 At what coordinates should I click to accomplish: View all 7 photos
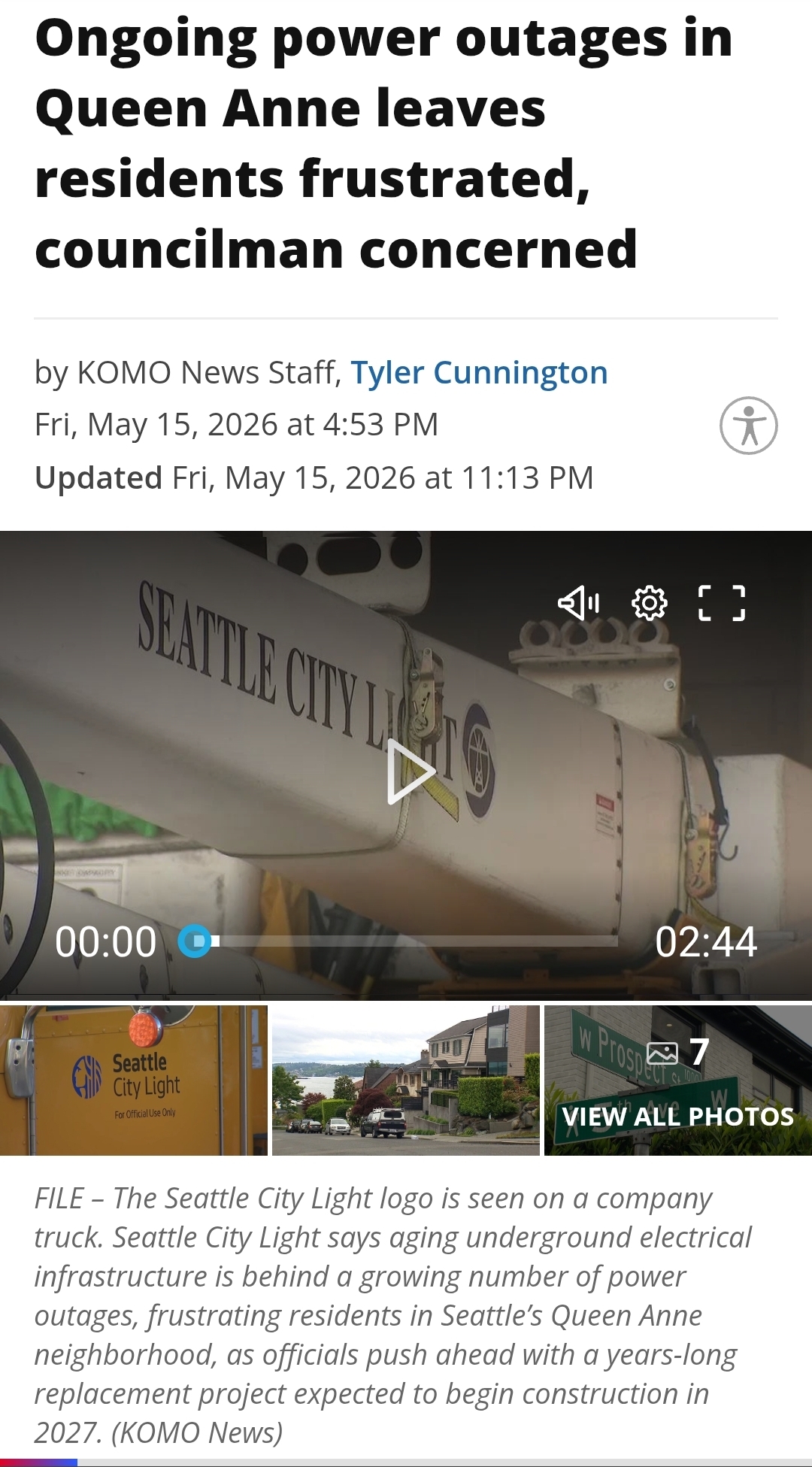click(x=678, y=1080)
